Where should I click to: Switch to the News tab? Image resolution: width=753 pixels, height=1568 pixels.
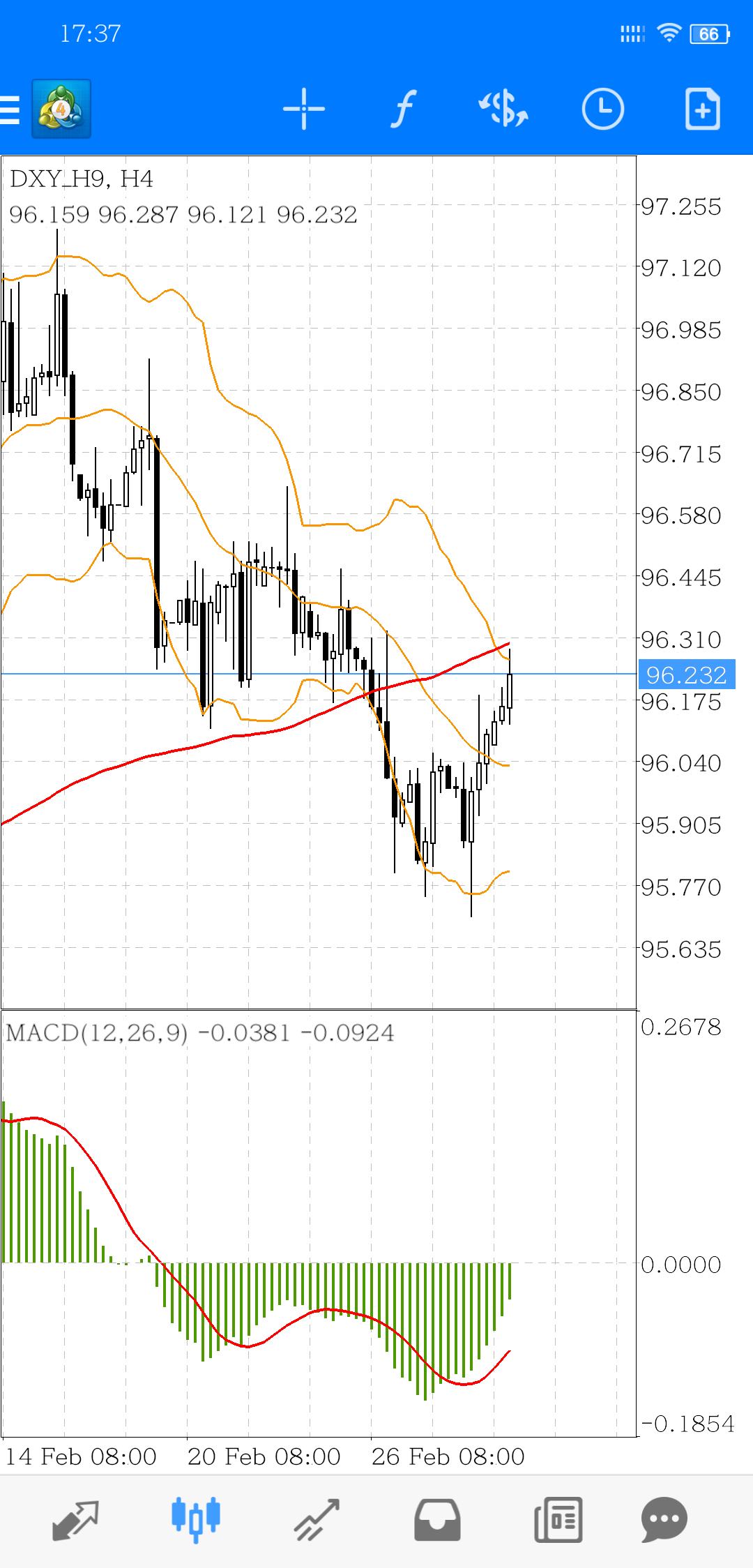558,1520
